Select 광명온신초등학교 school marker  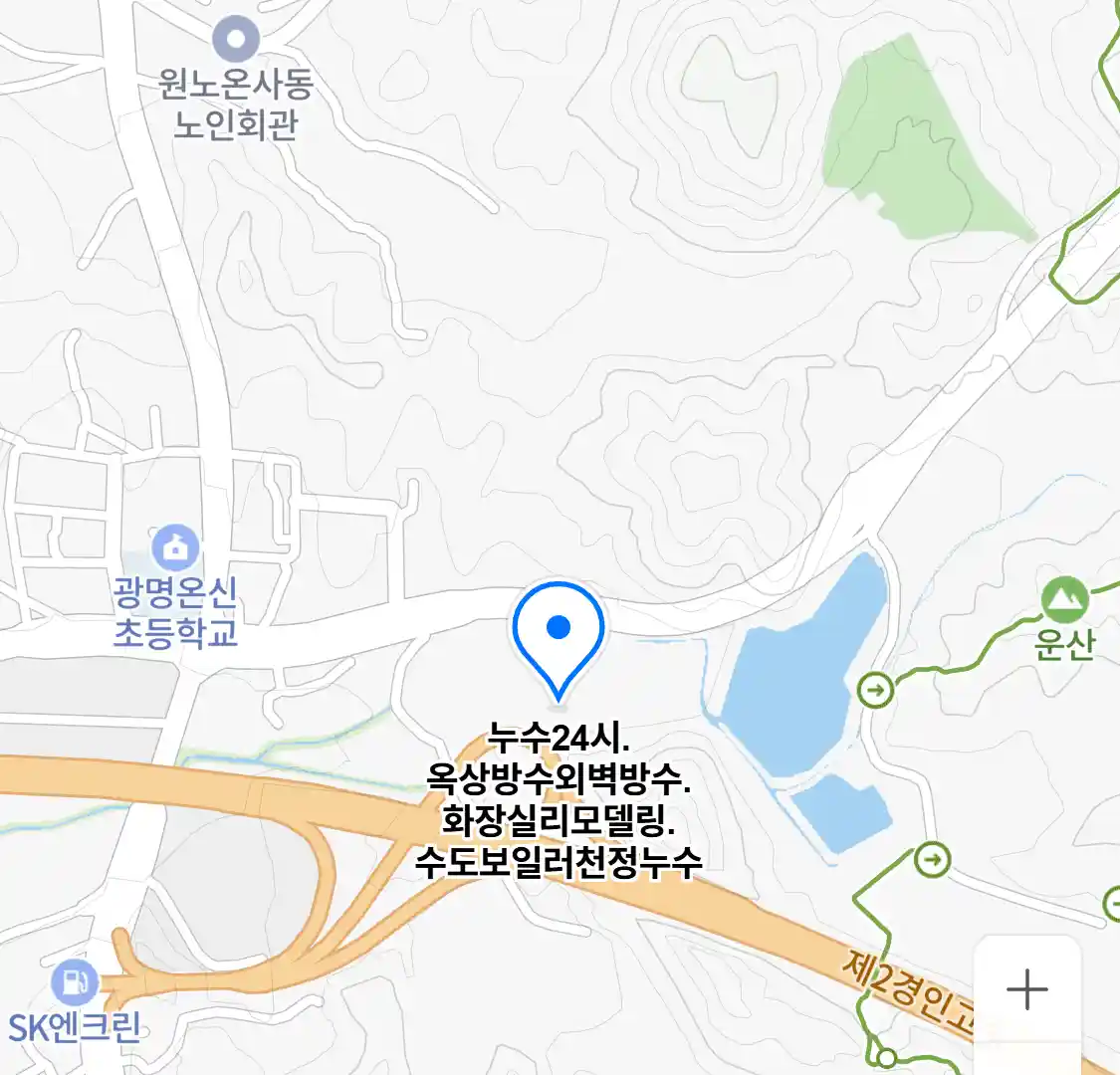pos(175,547)
